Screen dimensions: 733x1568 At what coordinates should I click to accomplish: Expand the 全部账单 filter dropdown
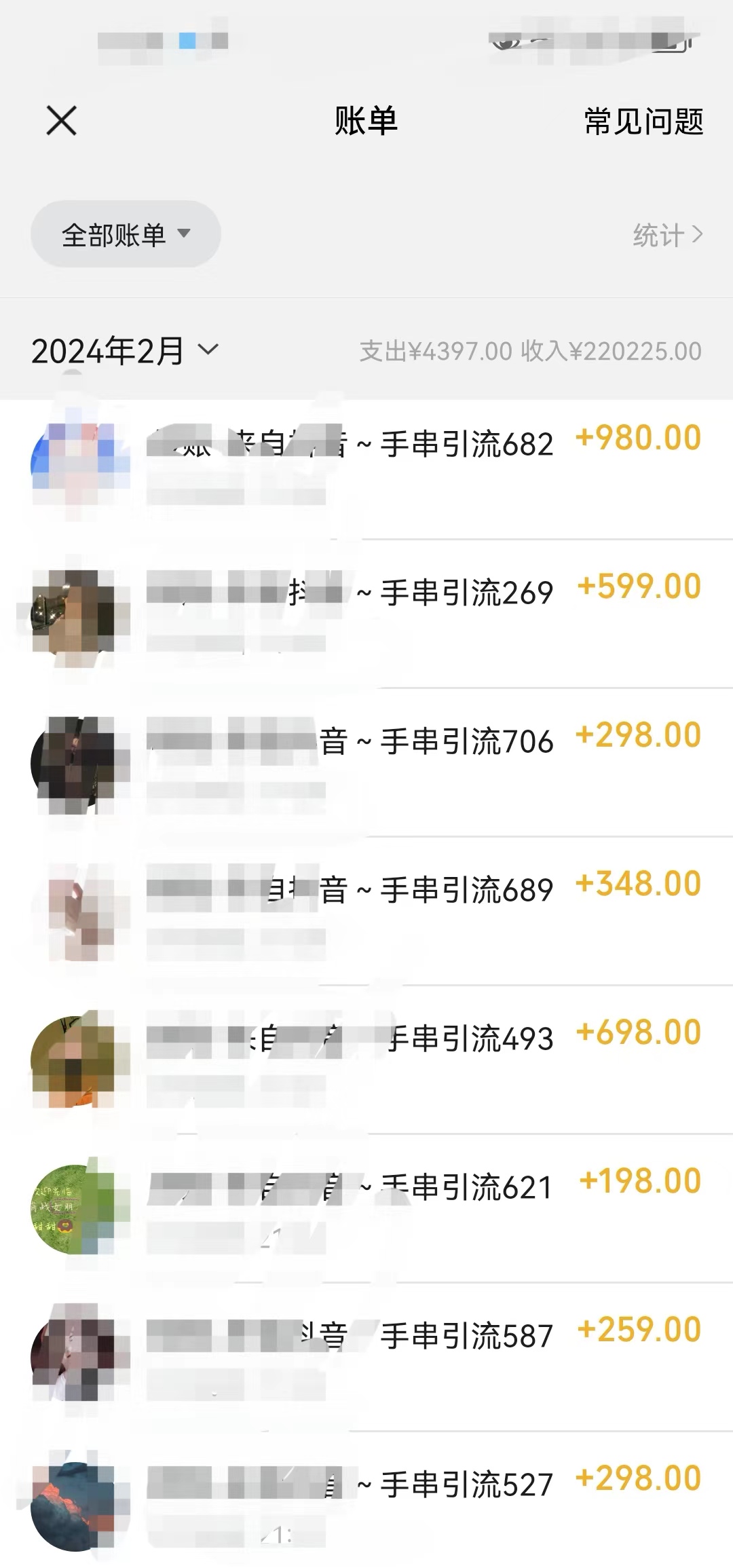(x=126, y=234)
